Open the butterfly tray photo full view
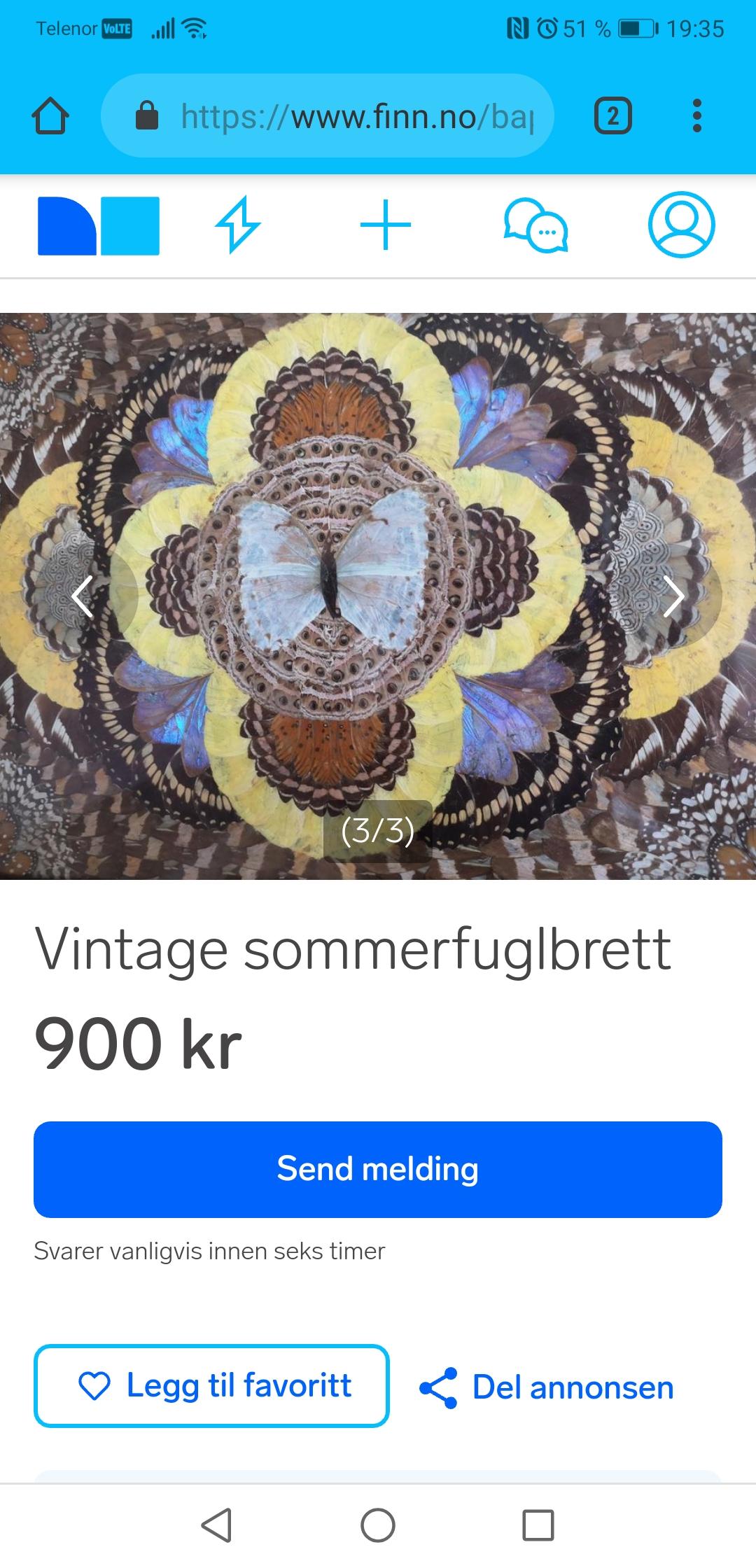 click(x=378, y=490)
